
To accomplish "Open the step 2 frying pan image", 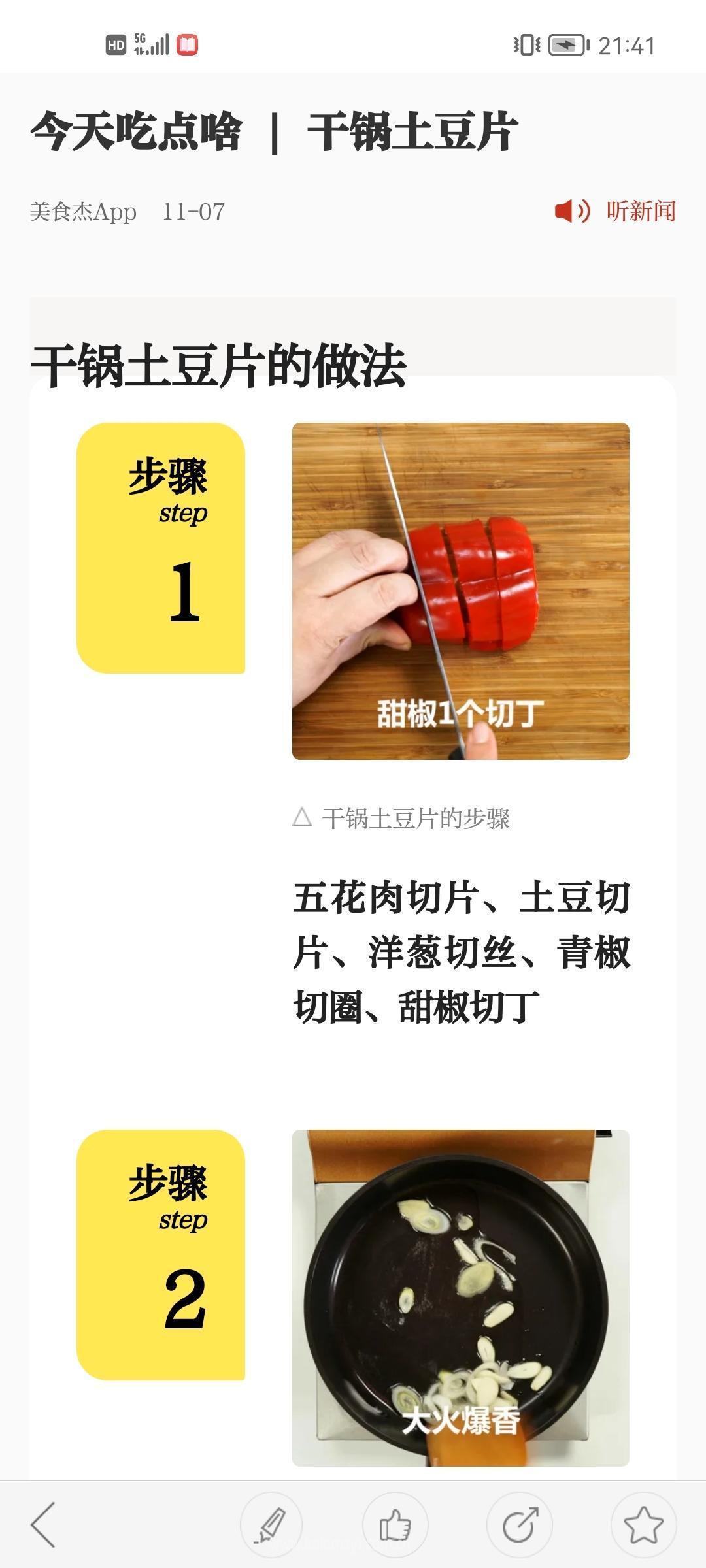I will coord(461,1298).
